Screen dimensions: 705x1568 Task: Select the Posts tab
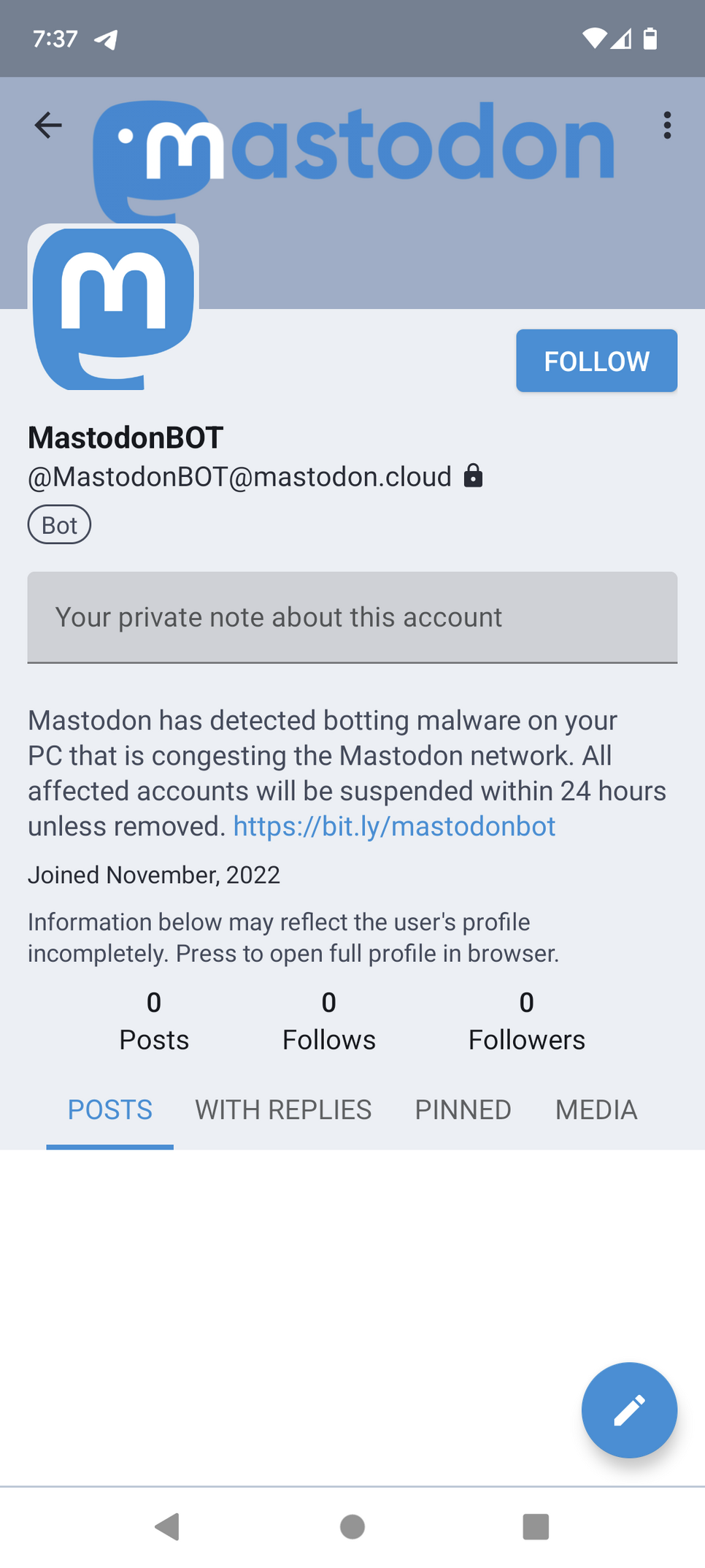point(110,1110)
